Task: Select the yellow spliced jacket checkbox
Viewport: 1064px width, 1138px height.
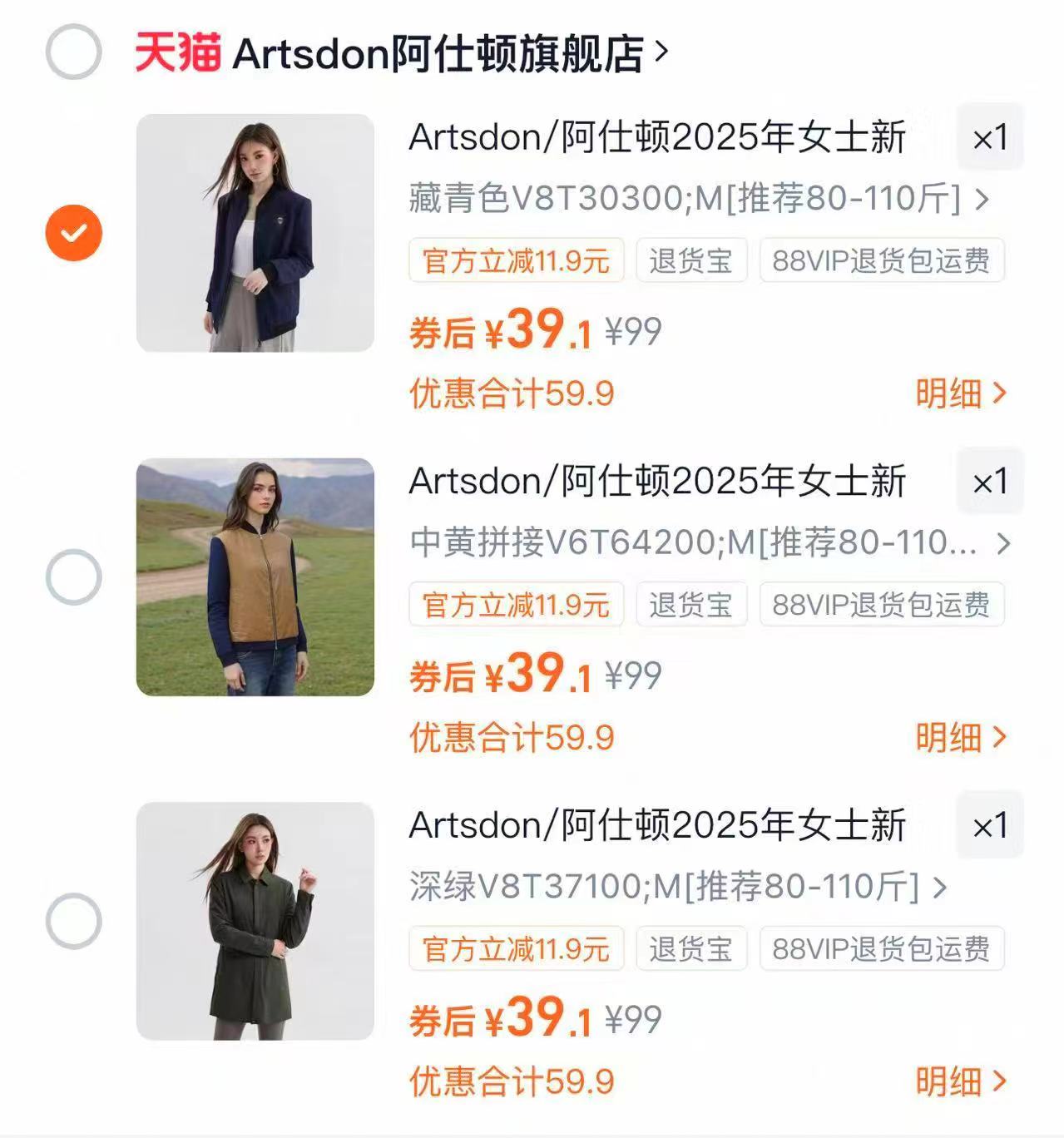Action: pos(73,575)
